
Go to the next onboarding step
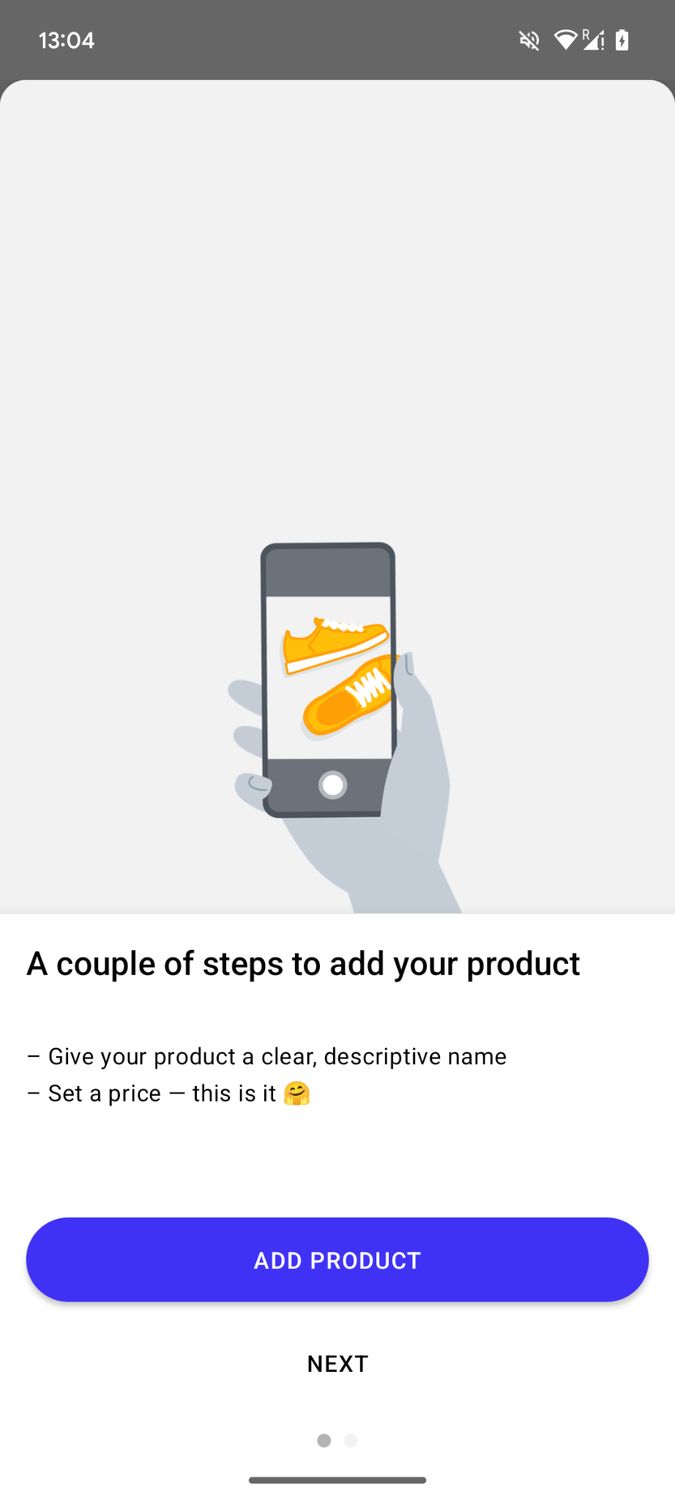click(337, 1364)
